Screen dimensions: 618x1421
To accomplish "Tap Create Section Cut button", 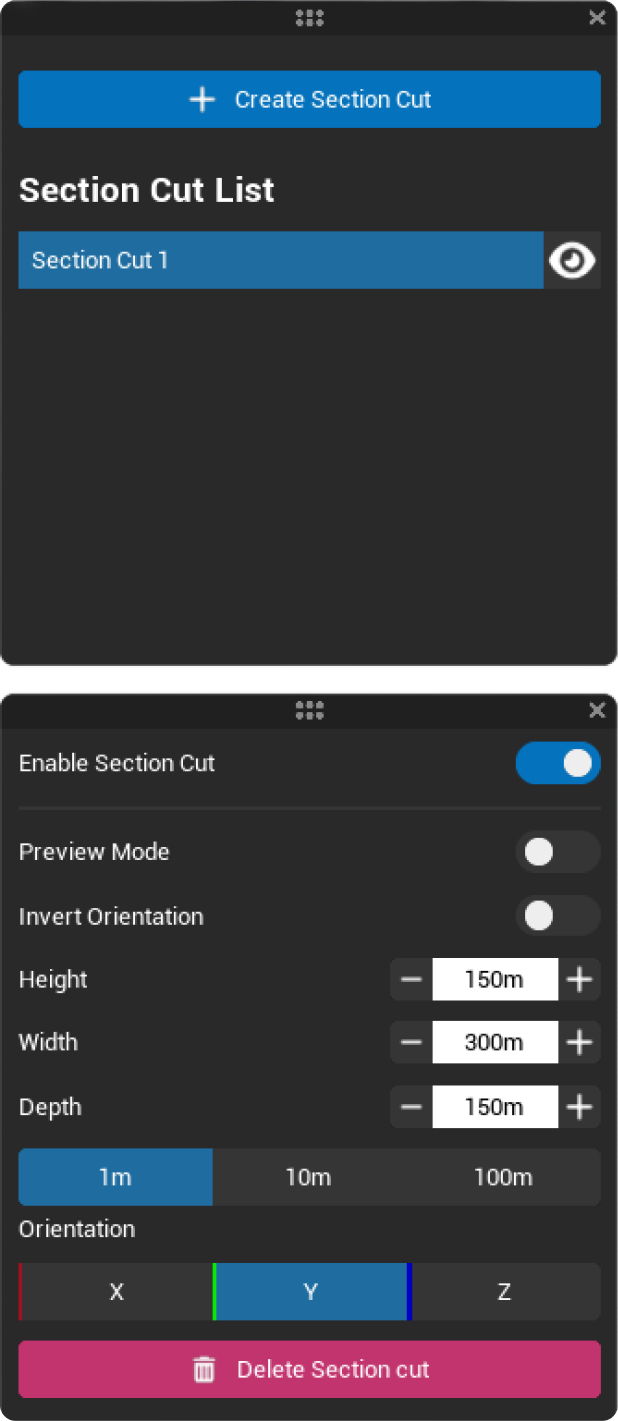I will pyautogui.click(x=309, y=99).
